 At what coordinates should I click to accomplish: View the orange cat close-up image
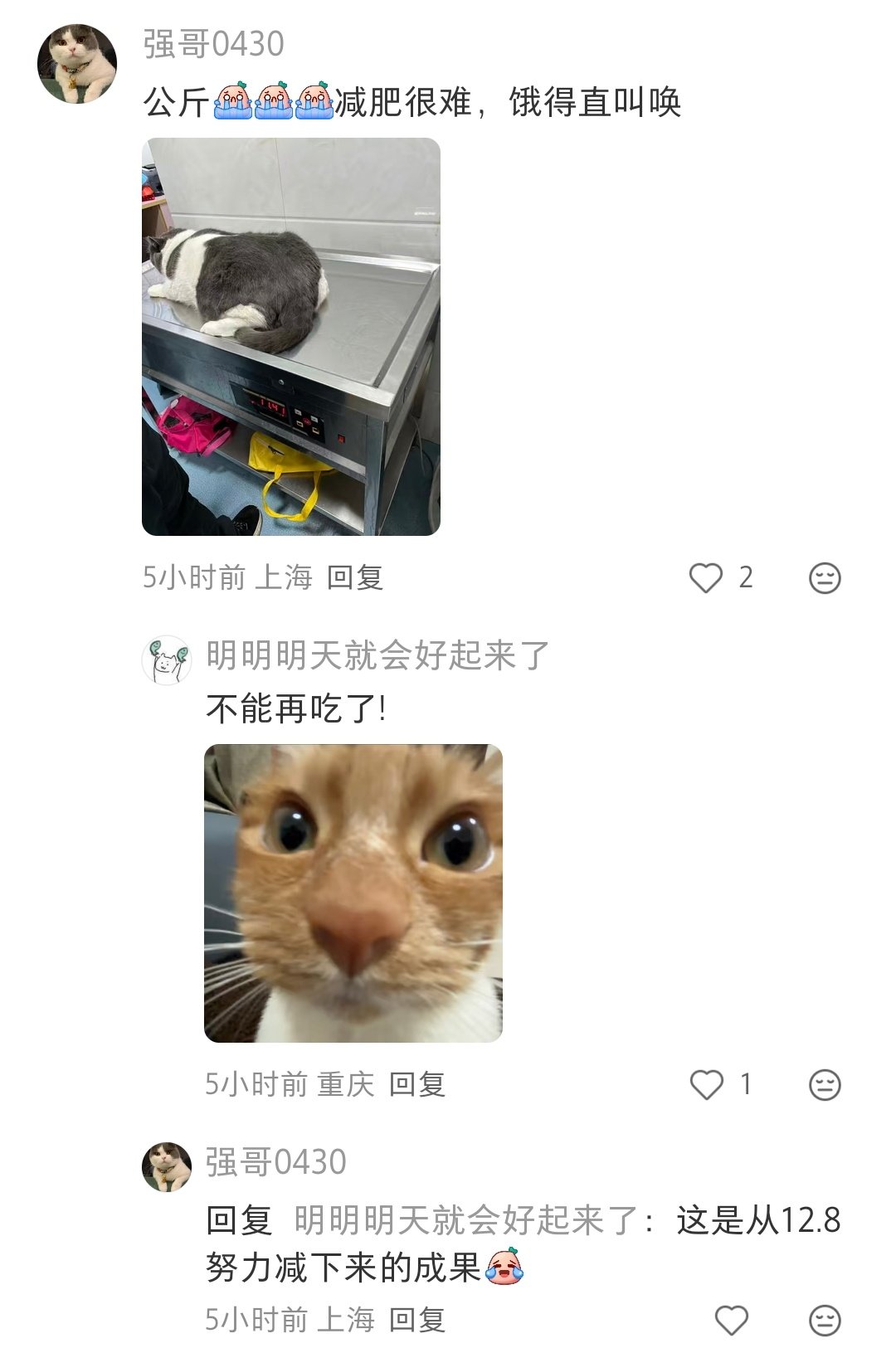[x=353, y=893]
